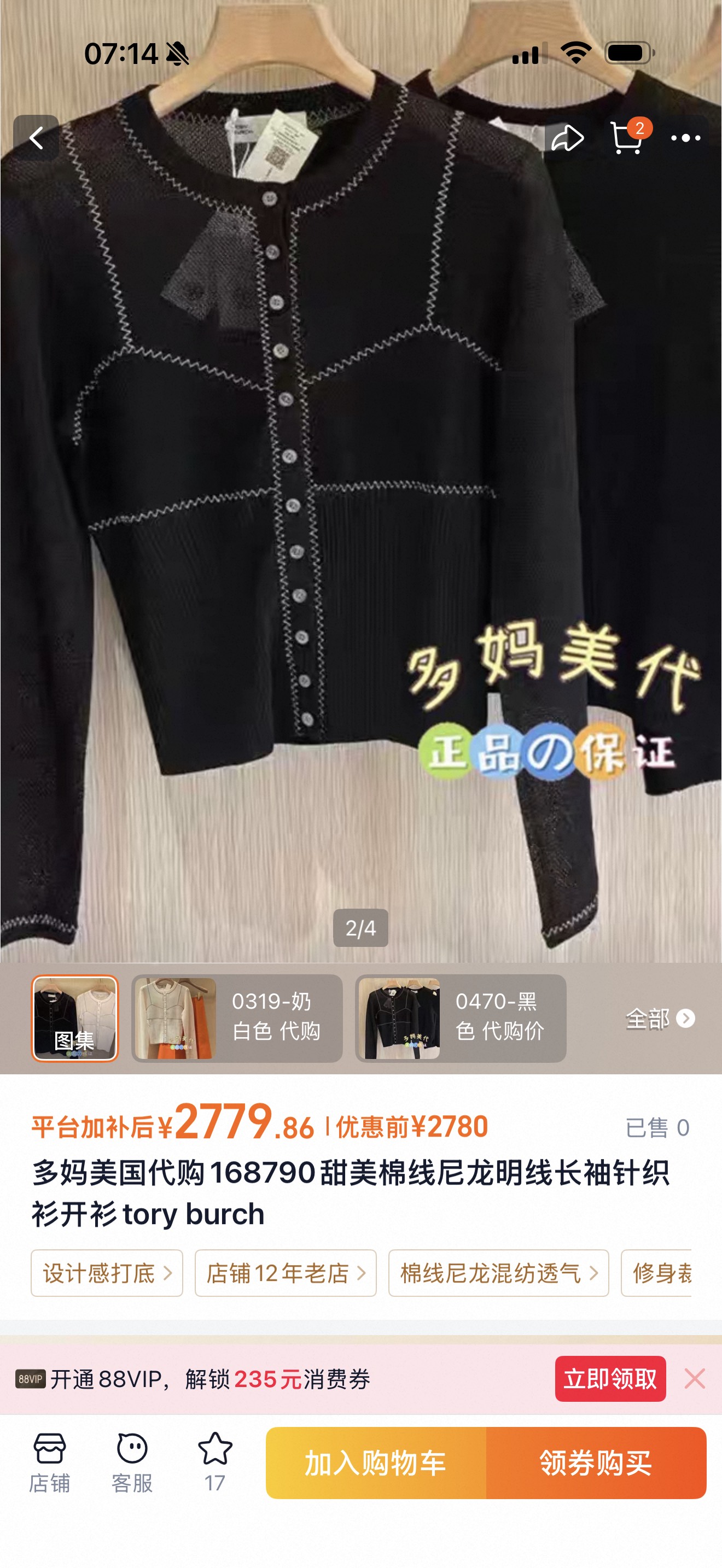Select the 图集 gallery thumbnail
This screenshot has height=1568, width=722.
coord(75,1018)
